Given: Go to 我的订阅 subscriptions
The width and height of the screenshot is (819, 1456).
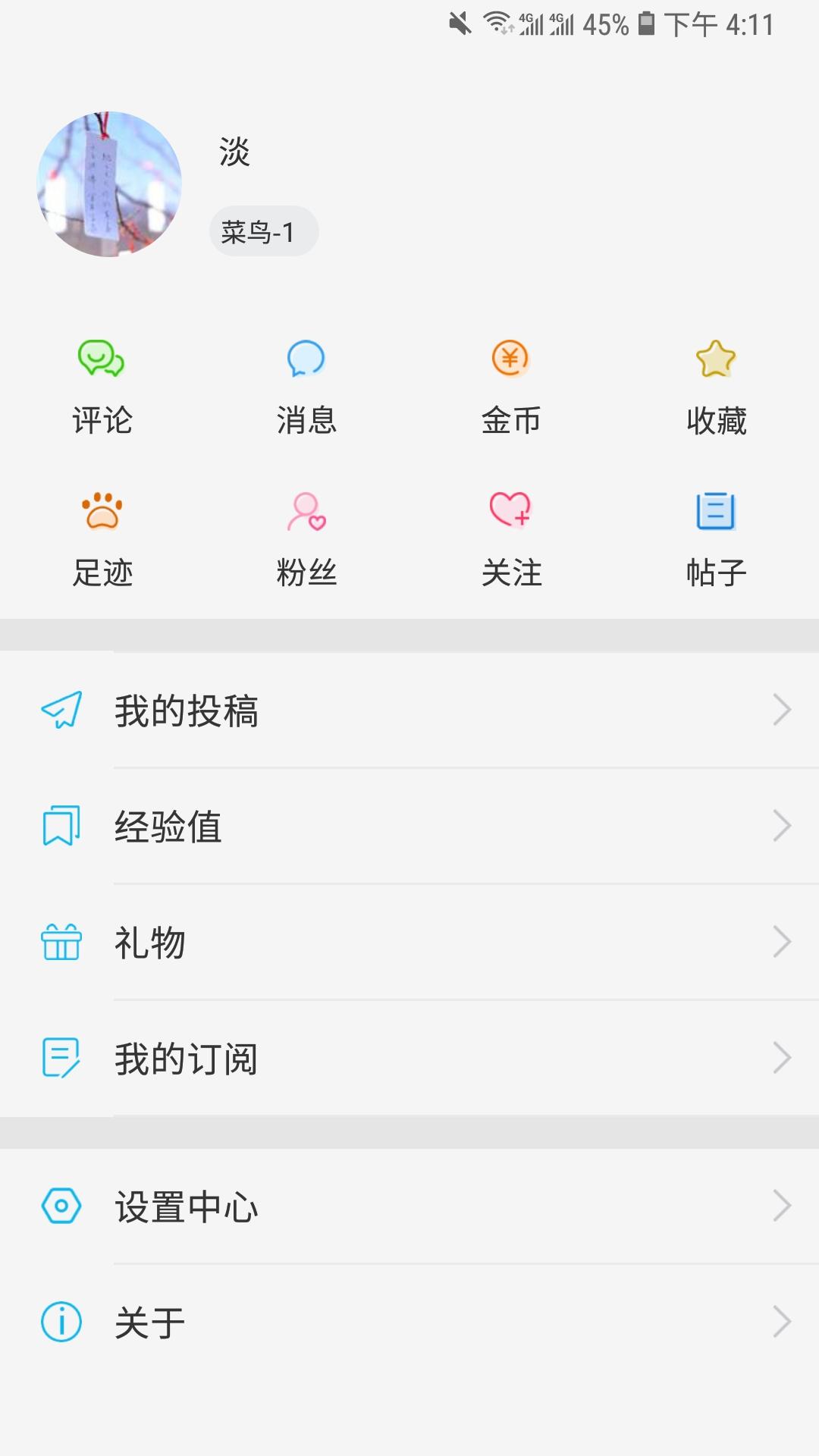Looking at the screenshot, I should tap(409, 1058).
